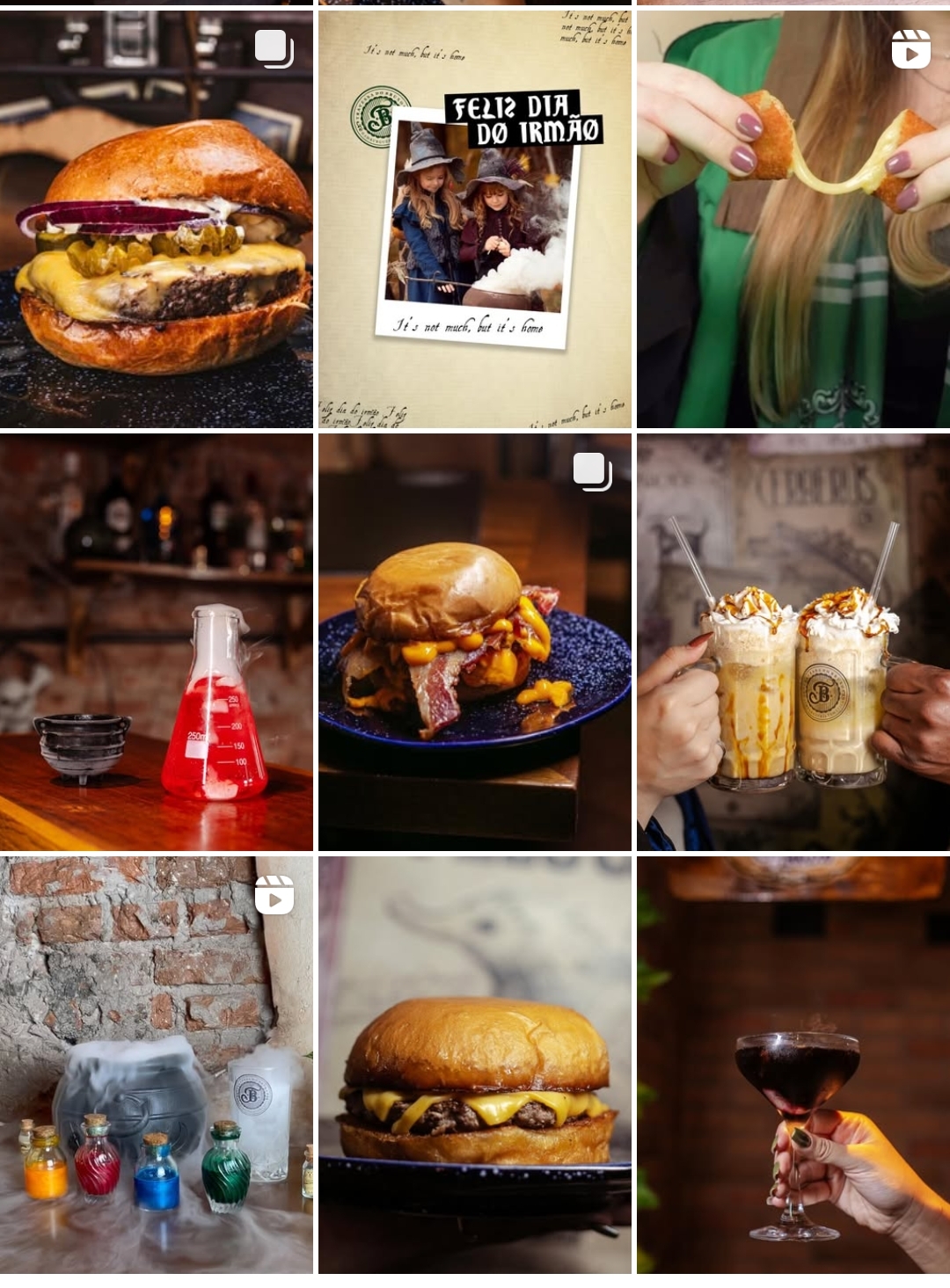Play the cheese pull reel

pos(793,220)
